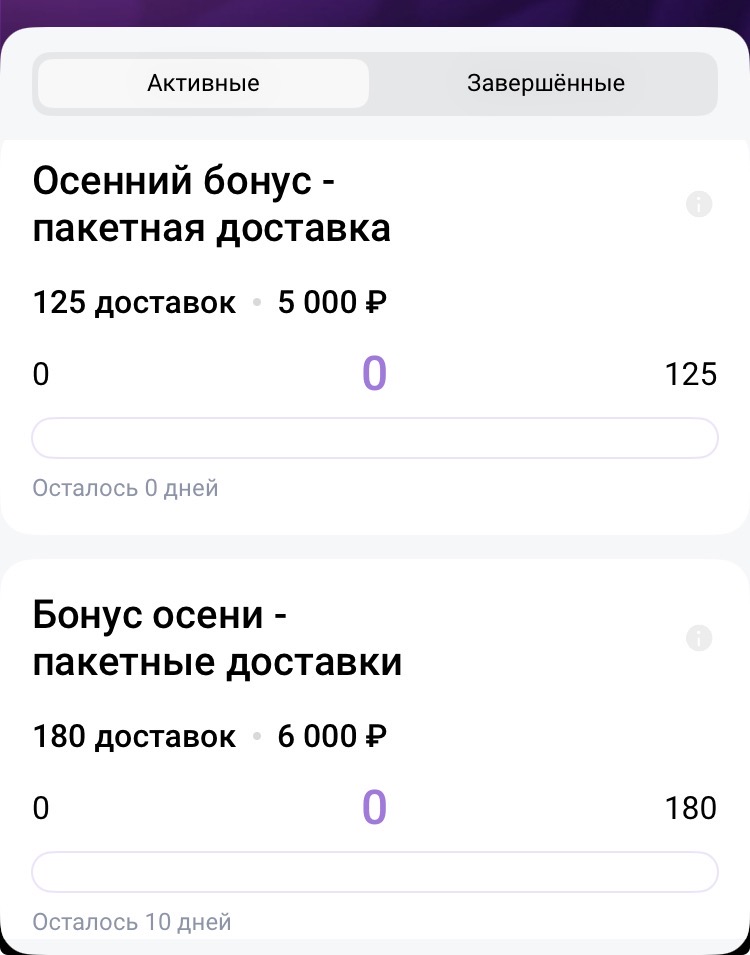Select the Активные tab

203,84
